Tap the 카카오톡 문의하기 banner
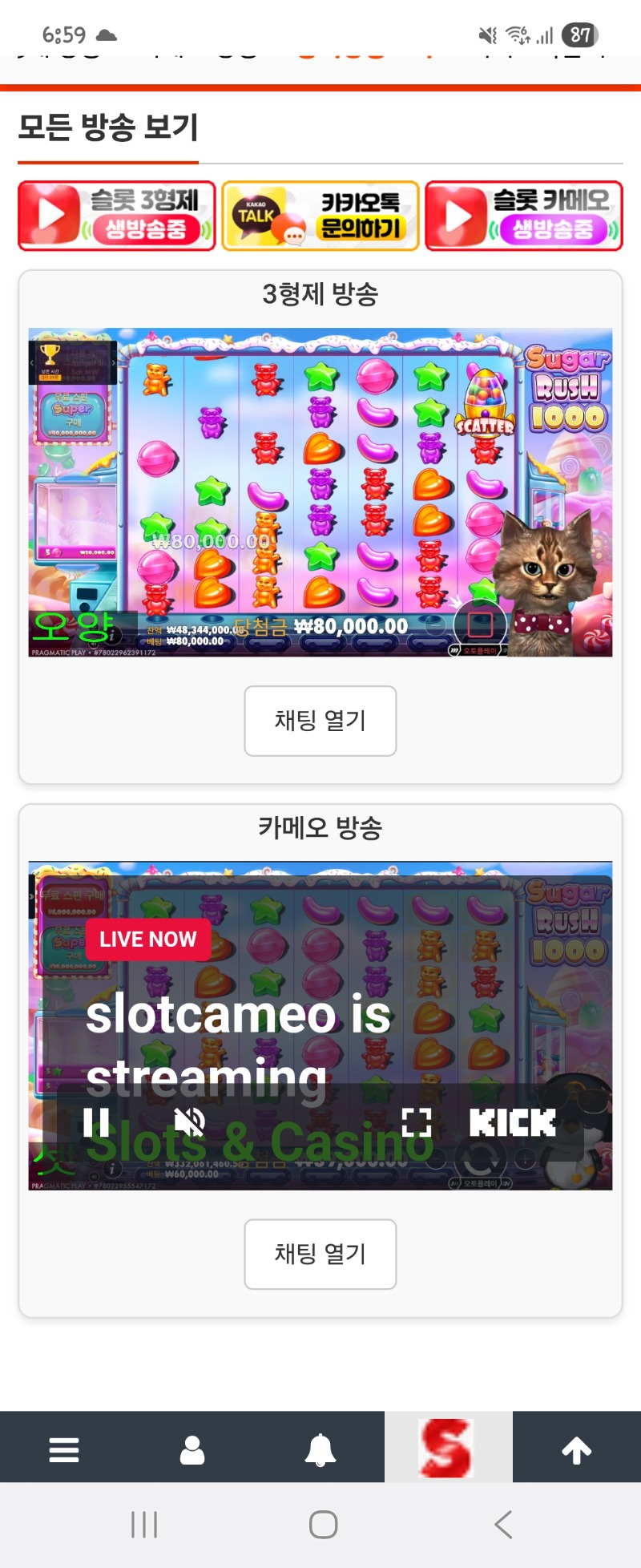 320,216
